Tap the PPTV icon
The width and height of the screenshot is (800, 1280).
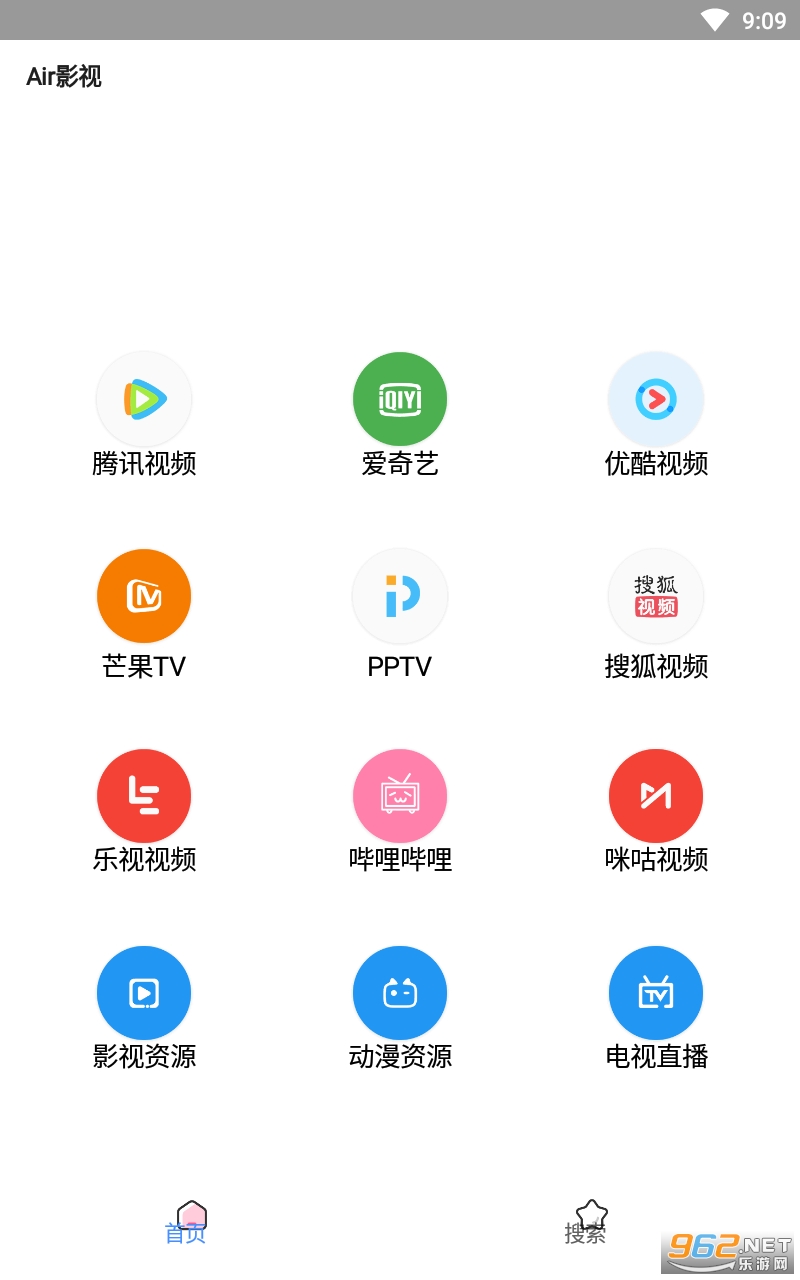point(400,596)
